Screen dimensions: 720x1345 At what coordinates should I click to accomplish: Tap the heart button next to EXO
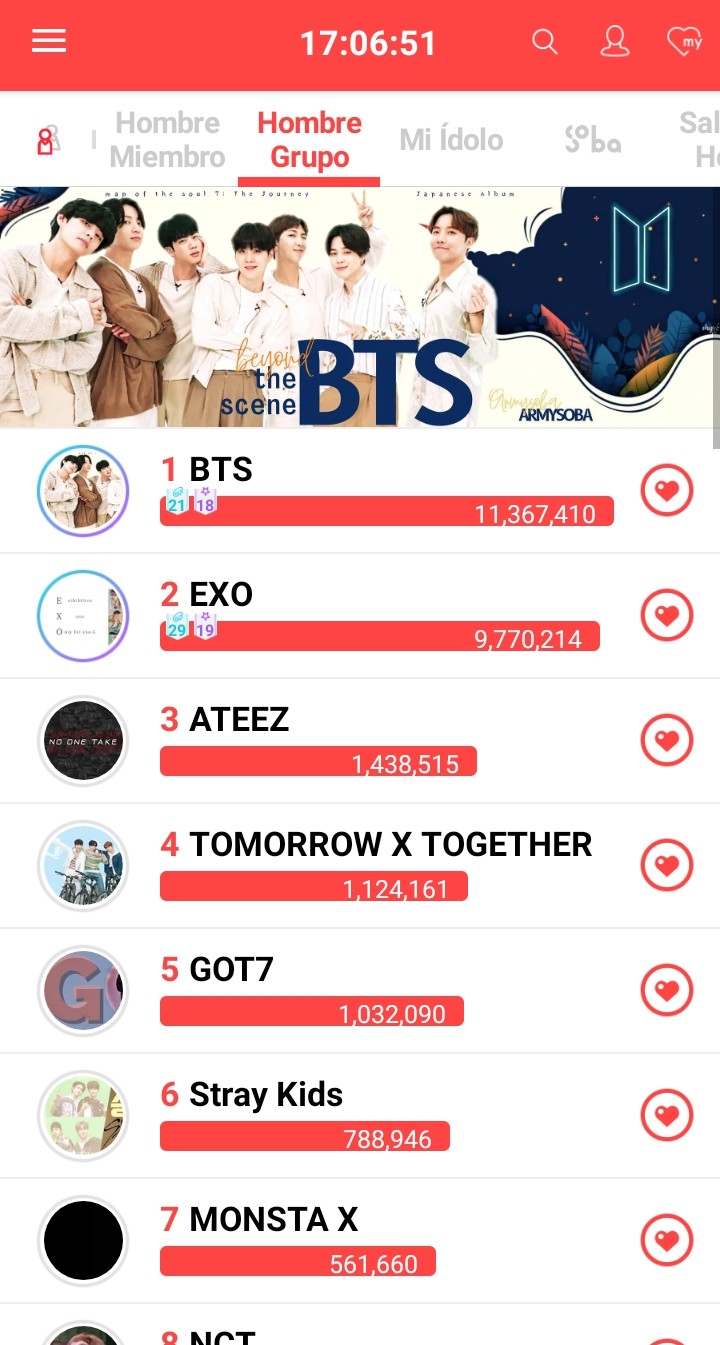[666, 616]
